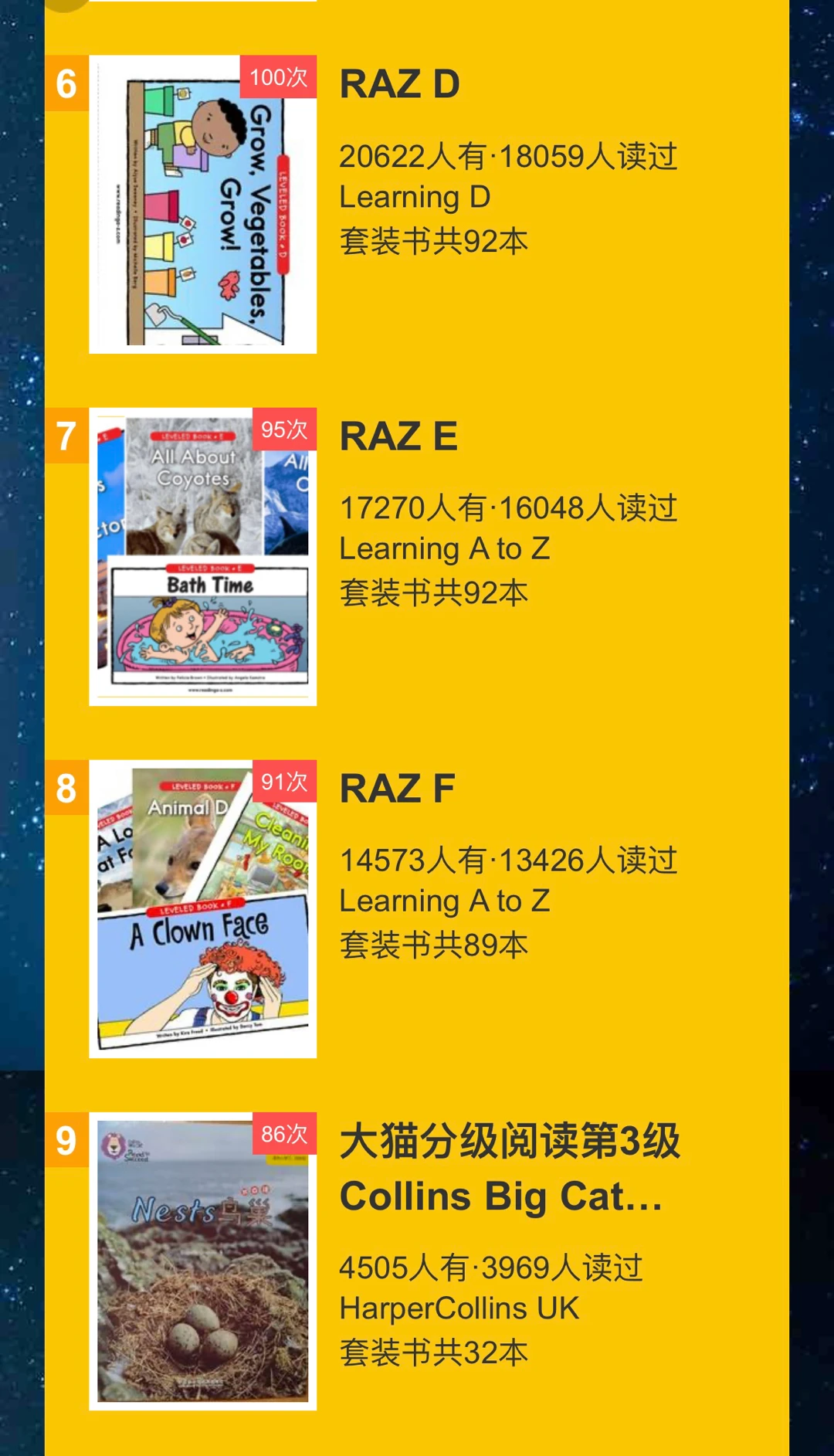The height and width of the screenshot is (1456, 834).
Task: Open the RAZ D book set
Action: 399,84
